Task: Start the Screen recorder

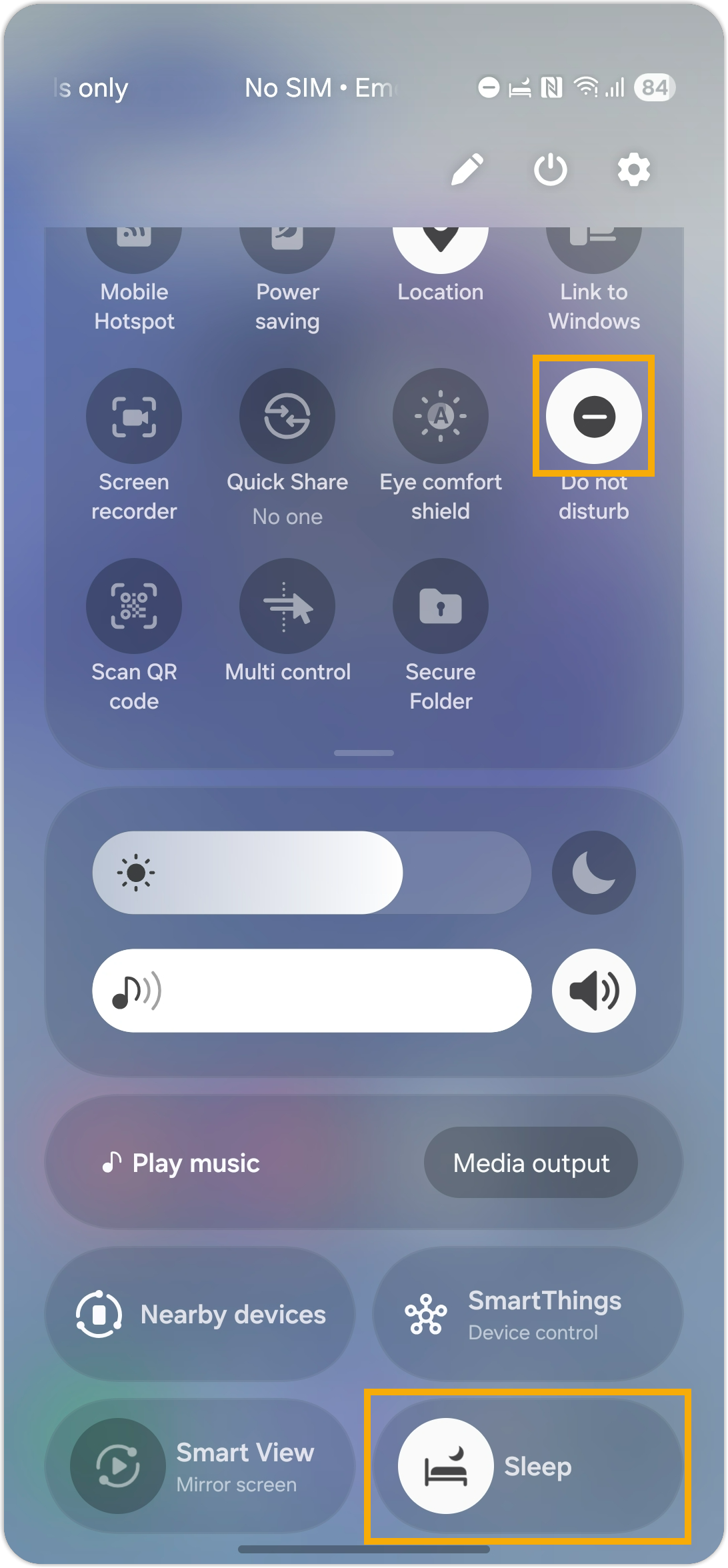Action: click(x=134, y=416)
